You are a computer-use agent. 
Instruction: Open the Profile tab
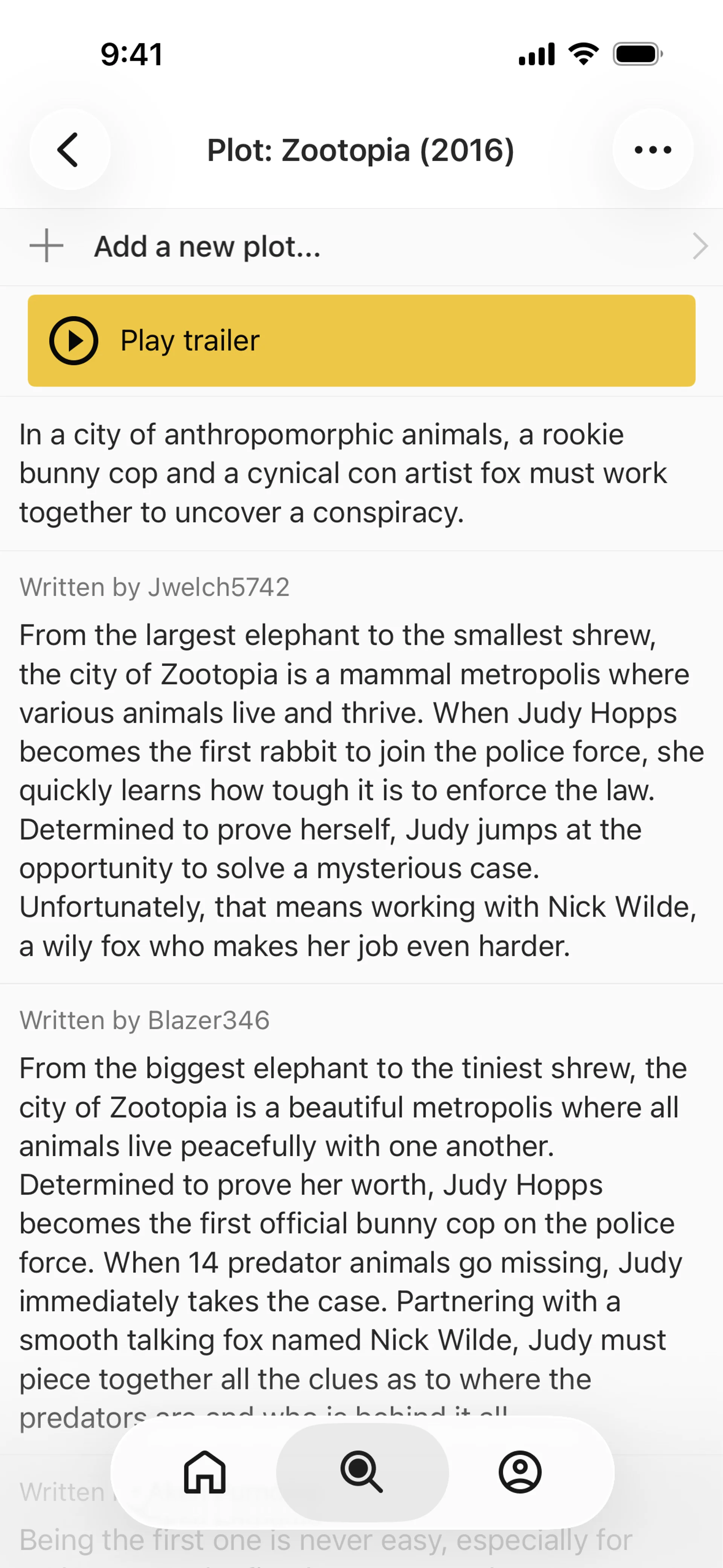(520, 1472)
